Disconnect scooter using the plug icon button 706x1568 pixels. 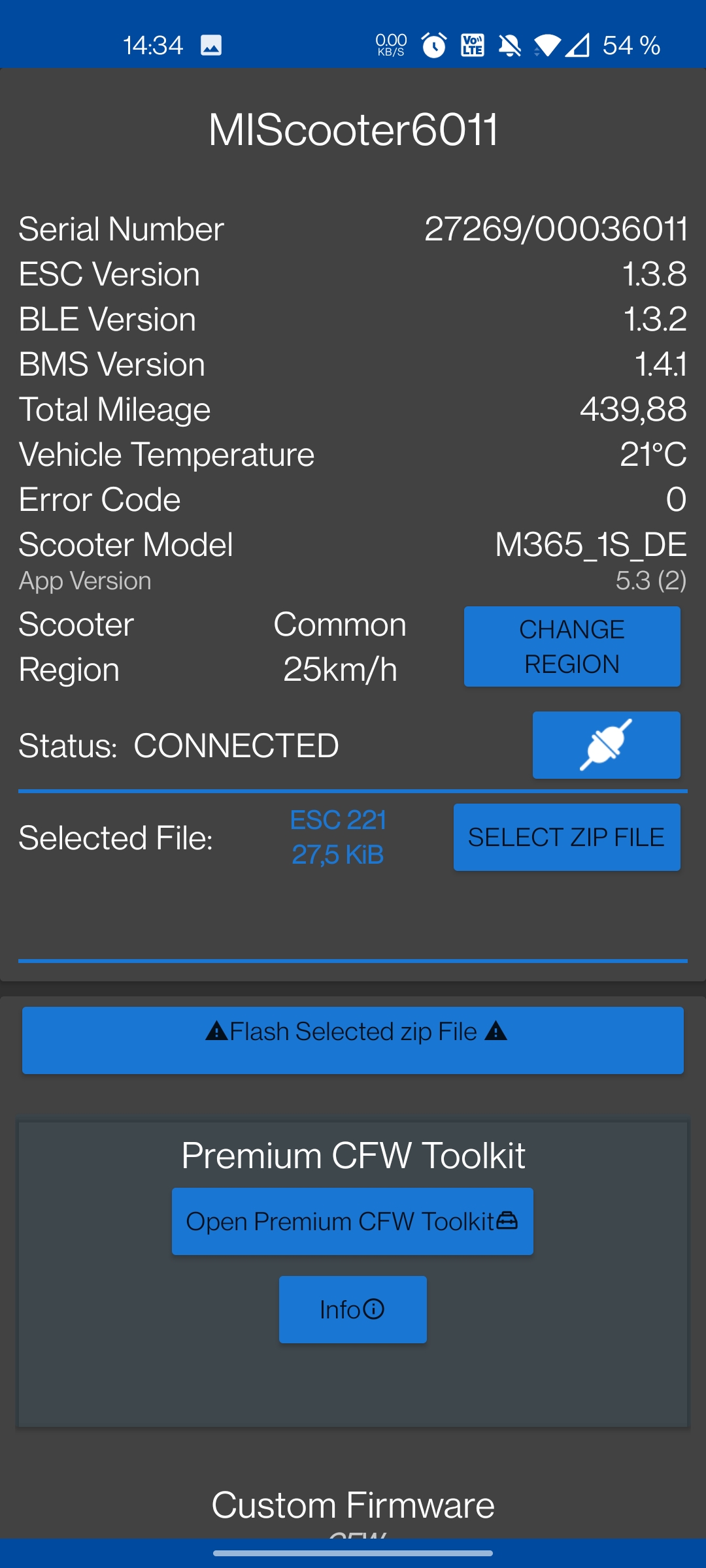pyautogui.click(x=606, y=745)
